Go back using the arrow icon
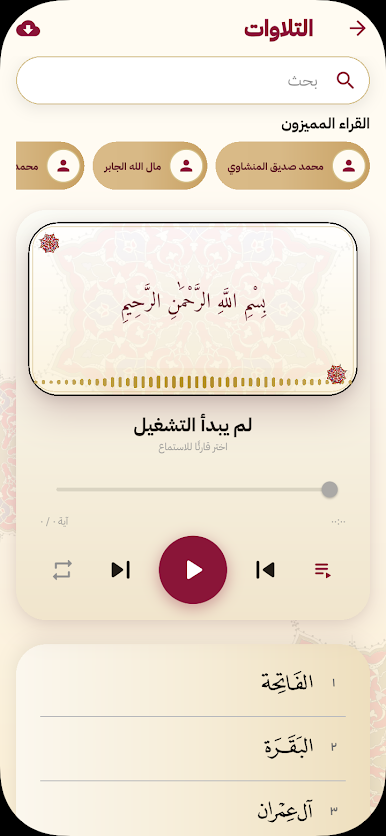 357,29
